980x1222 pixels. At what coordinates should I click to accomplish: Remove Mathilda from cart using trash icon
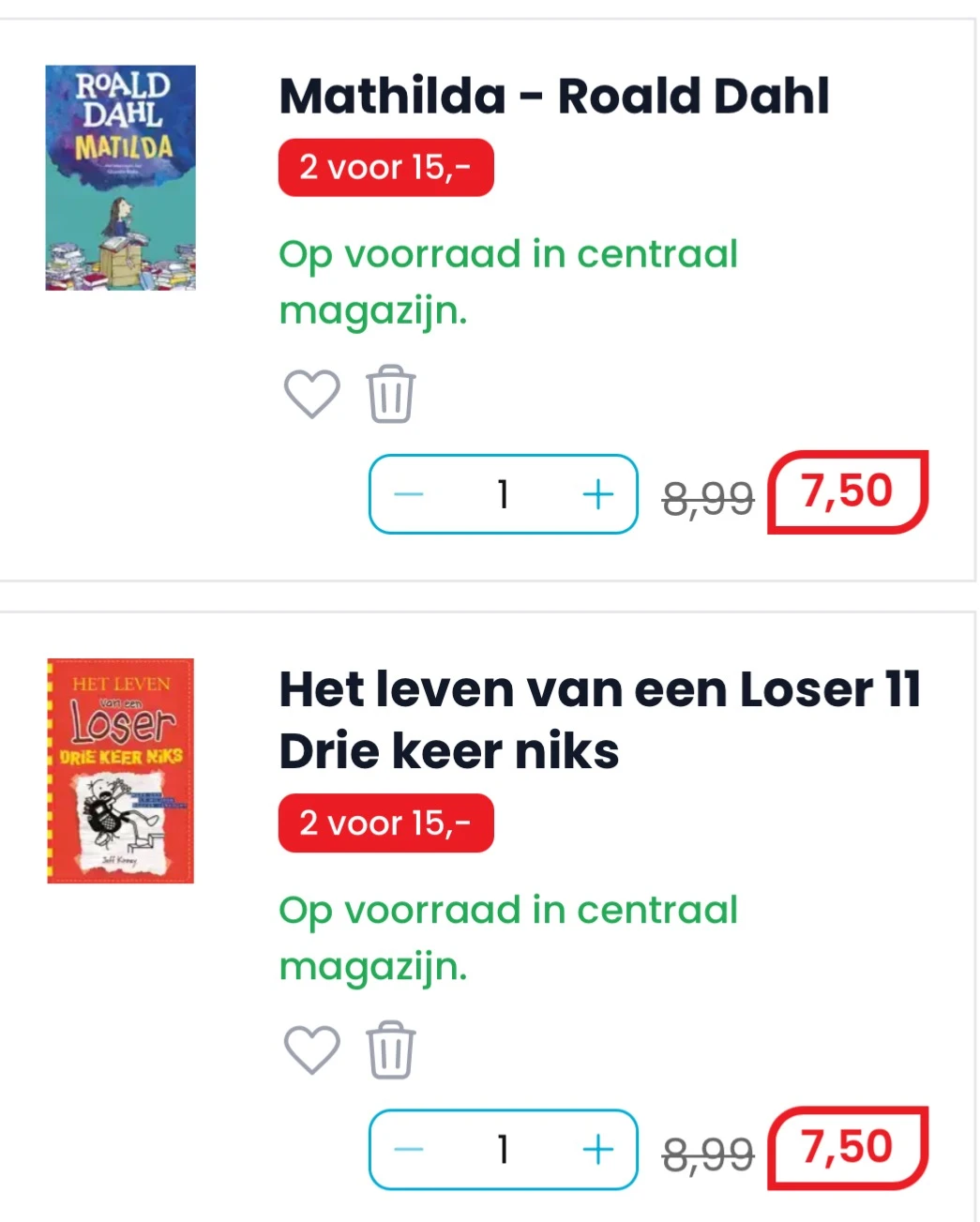pos(392,394)
